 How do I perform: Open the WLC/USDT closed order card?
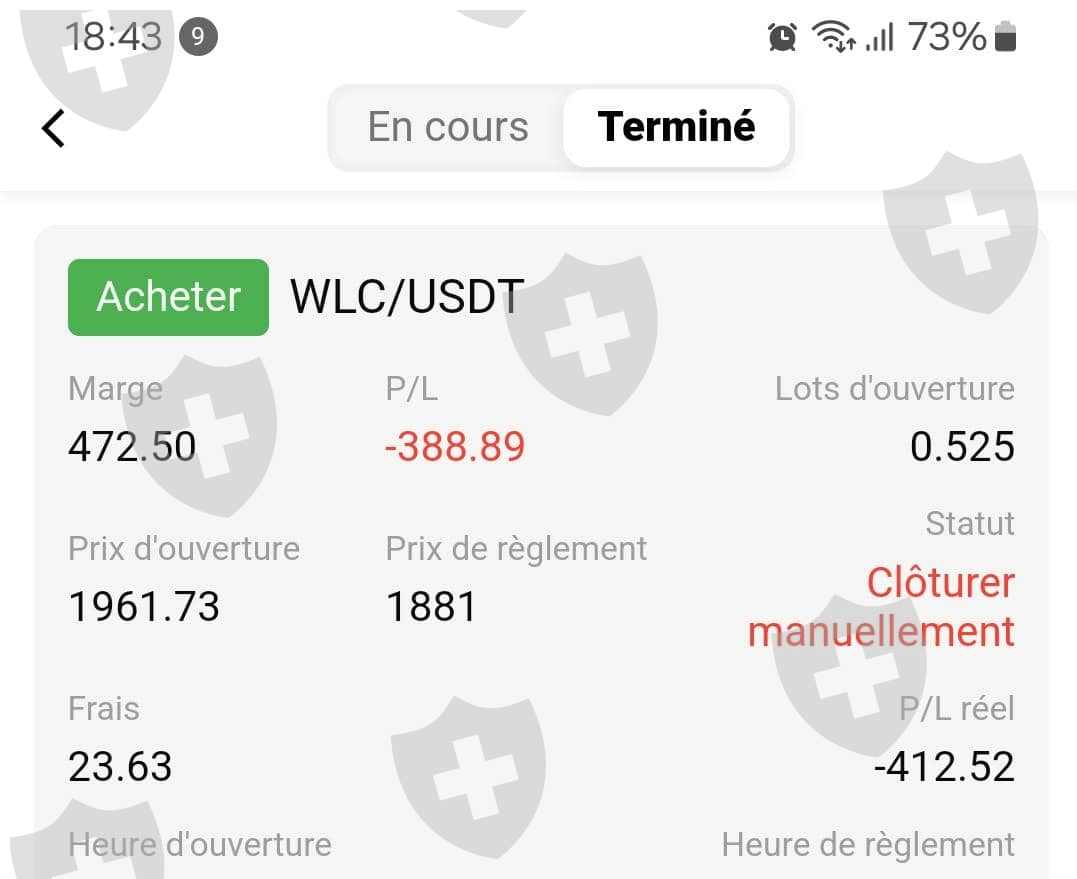pyautogui.click(x=542, y=552)
